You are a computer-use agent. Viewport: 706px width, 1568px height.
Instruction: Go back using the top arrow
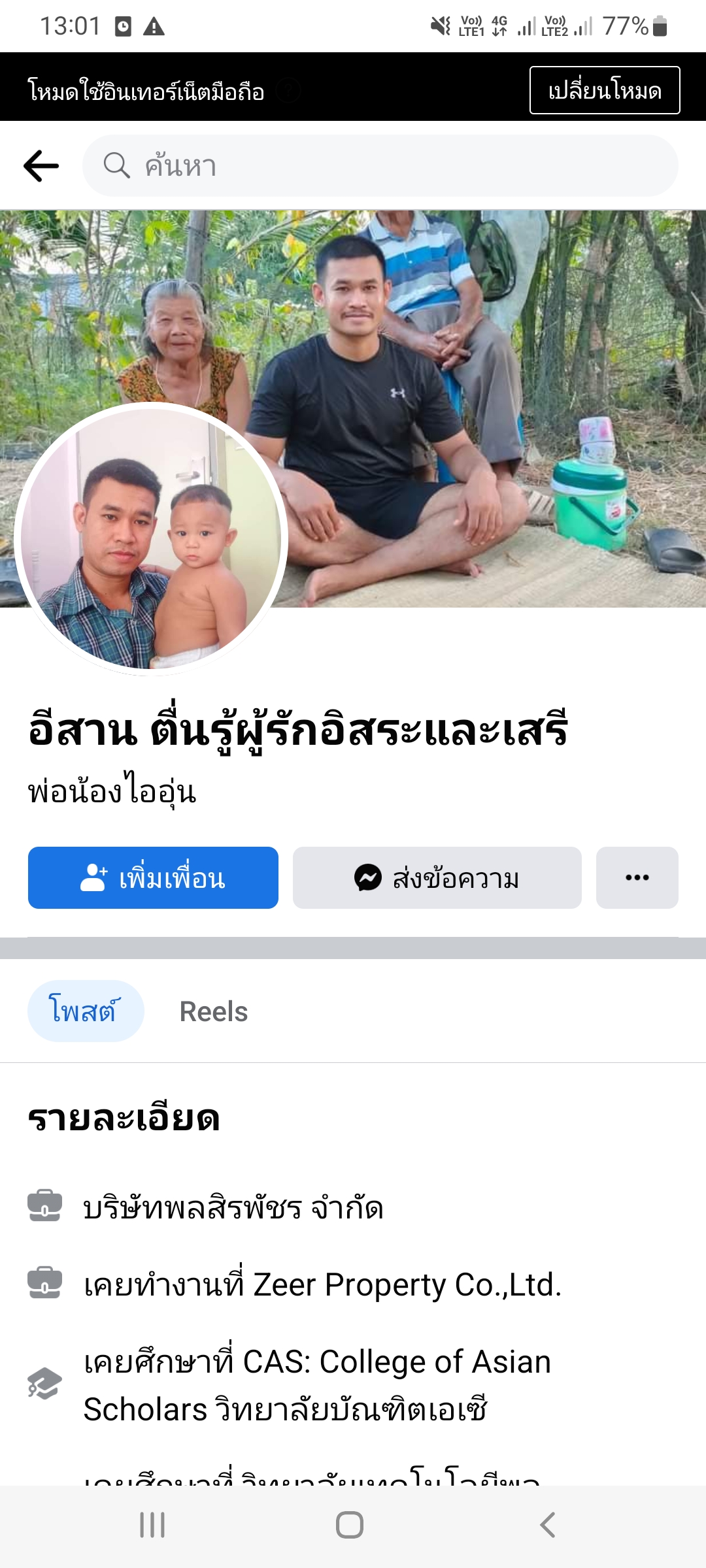pos(41,166)
